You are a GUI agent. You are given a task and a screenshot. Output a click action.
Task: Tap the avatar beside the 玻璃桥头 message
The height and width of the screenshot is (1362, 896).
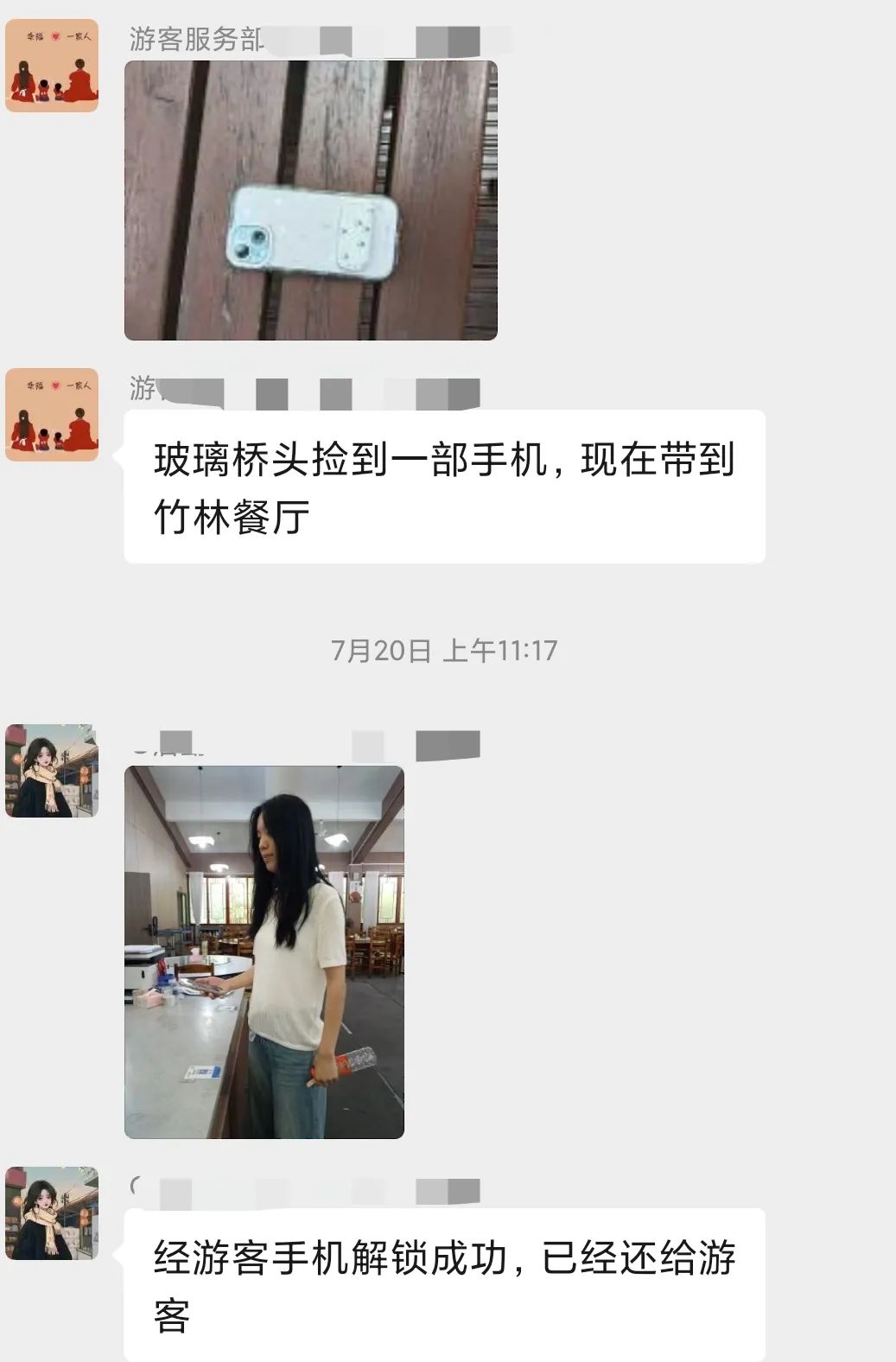52,415
